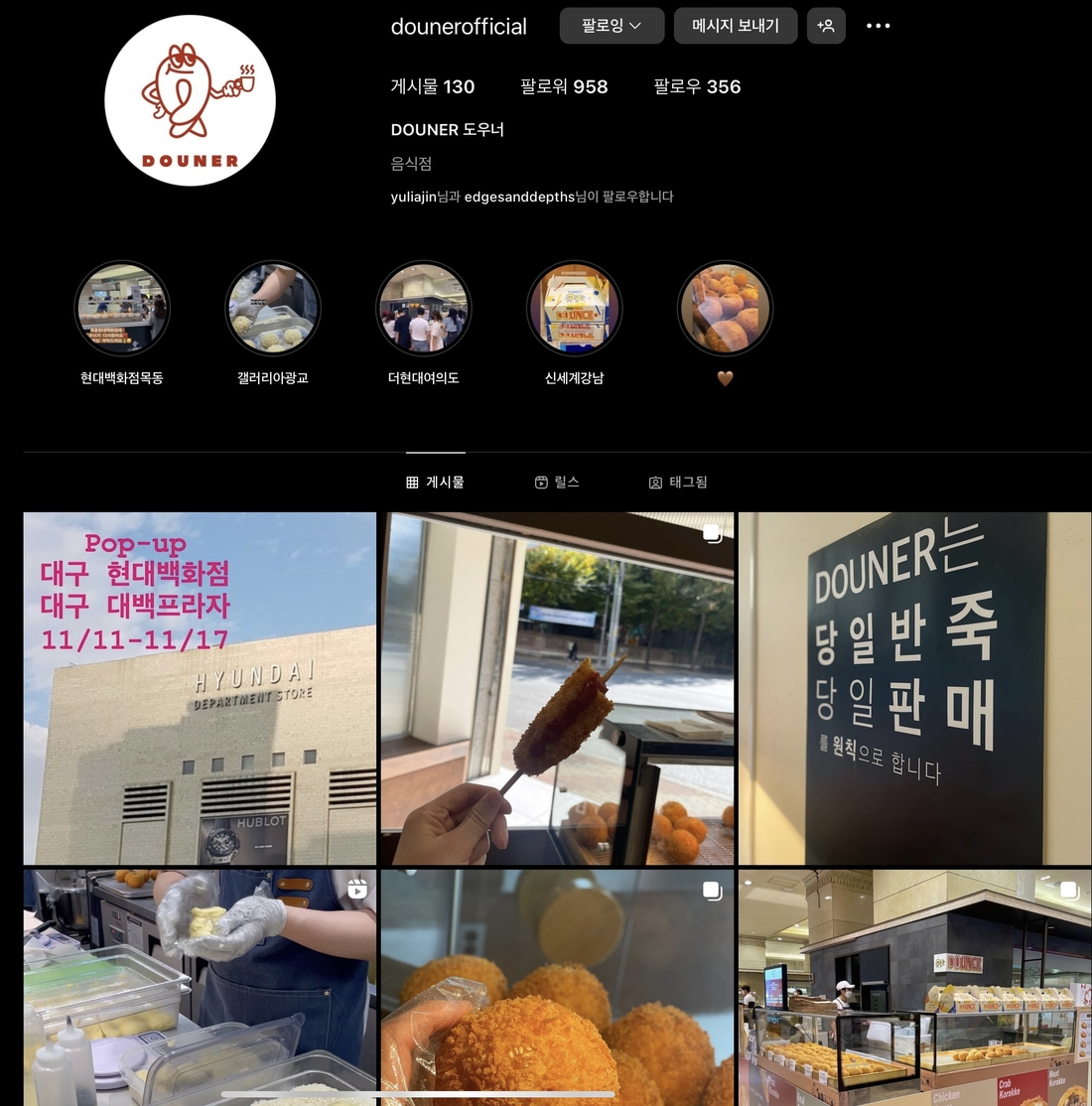Image resolution: width=1092 pixels, height=1106 pixels.
Task: View the 팔로우 356 following list
Action: pyautogui.click(x=697, y=87)
